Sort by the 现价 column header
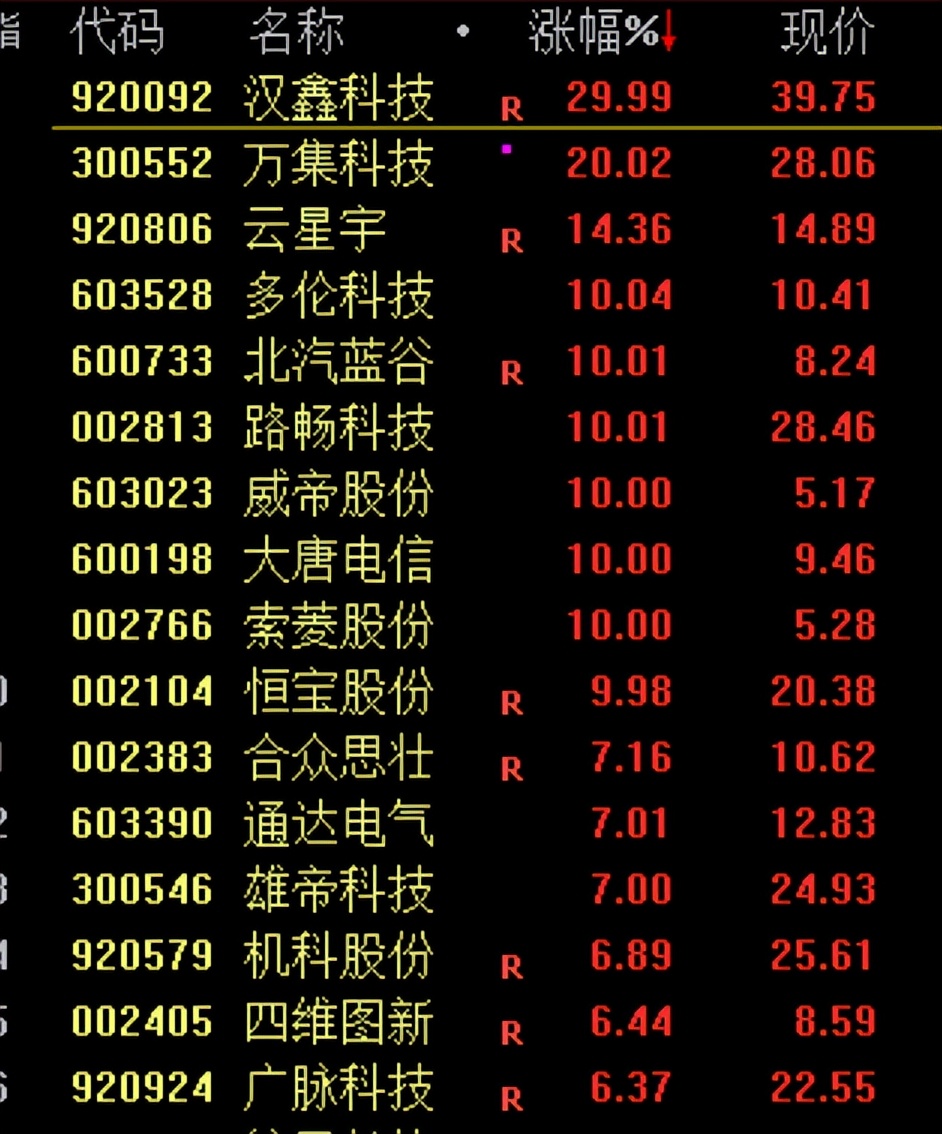942x1134 pixels. (x=827, y=34)
